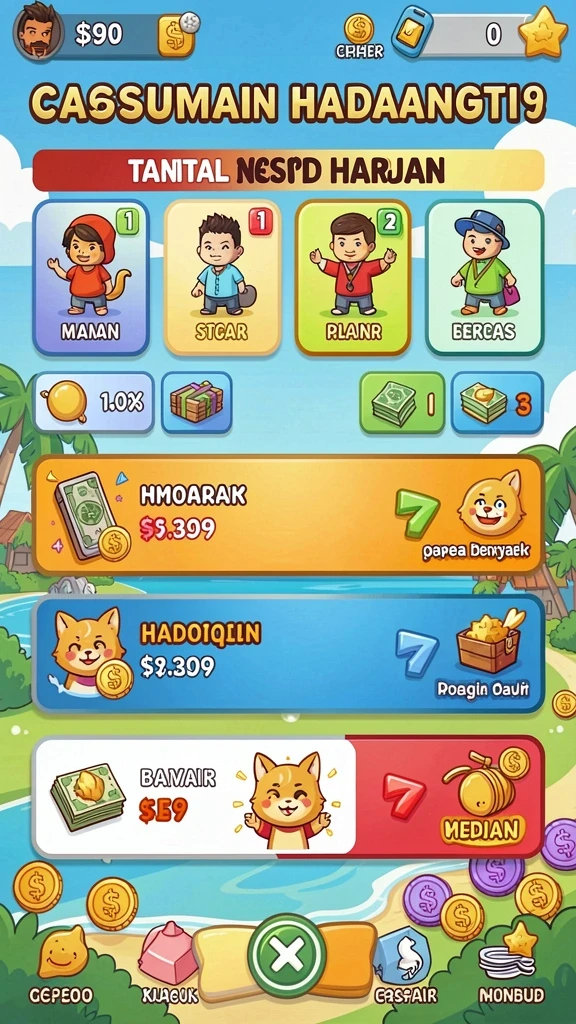Open the HADOIQIIN $2.309 offer
The height and width of the screenshot is (1024, 576).
[288, 654]
